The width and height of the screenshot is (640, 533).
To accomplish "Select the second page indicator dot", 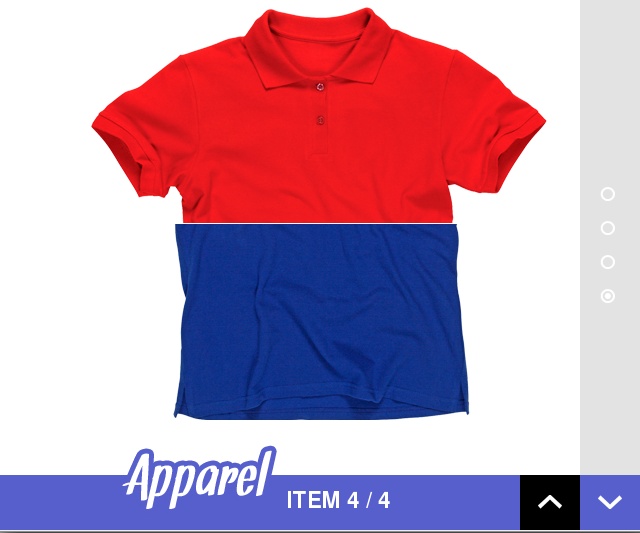I will point(608,228).
